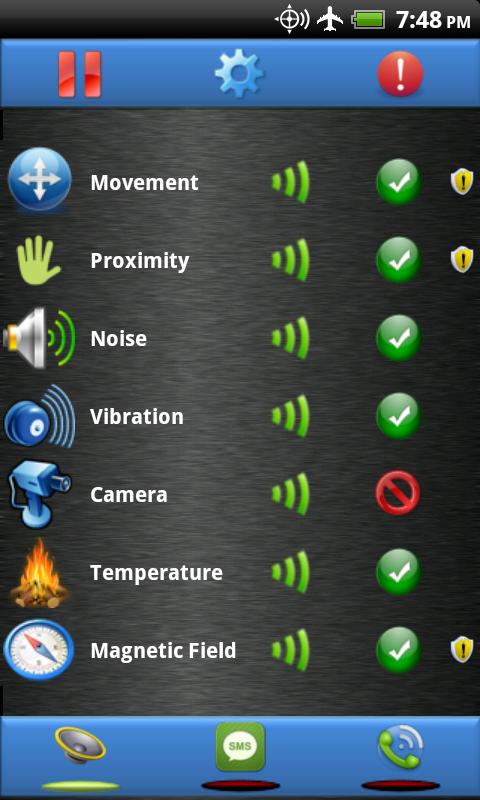Open the Magnetic Field sensor row

click(x=240, y=651)
